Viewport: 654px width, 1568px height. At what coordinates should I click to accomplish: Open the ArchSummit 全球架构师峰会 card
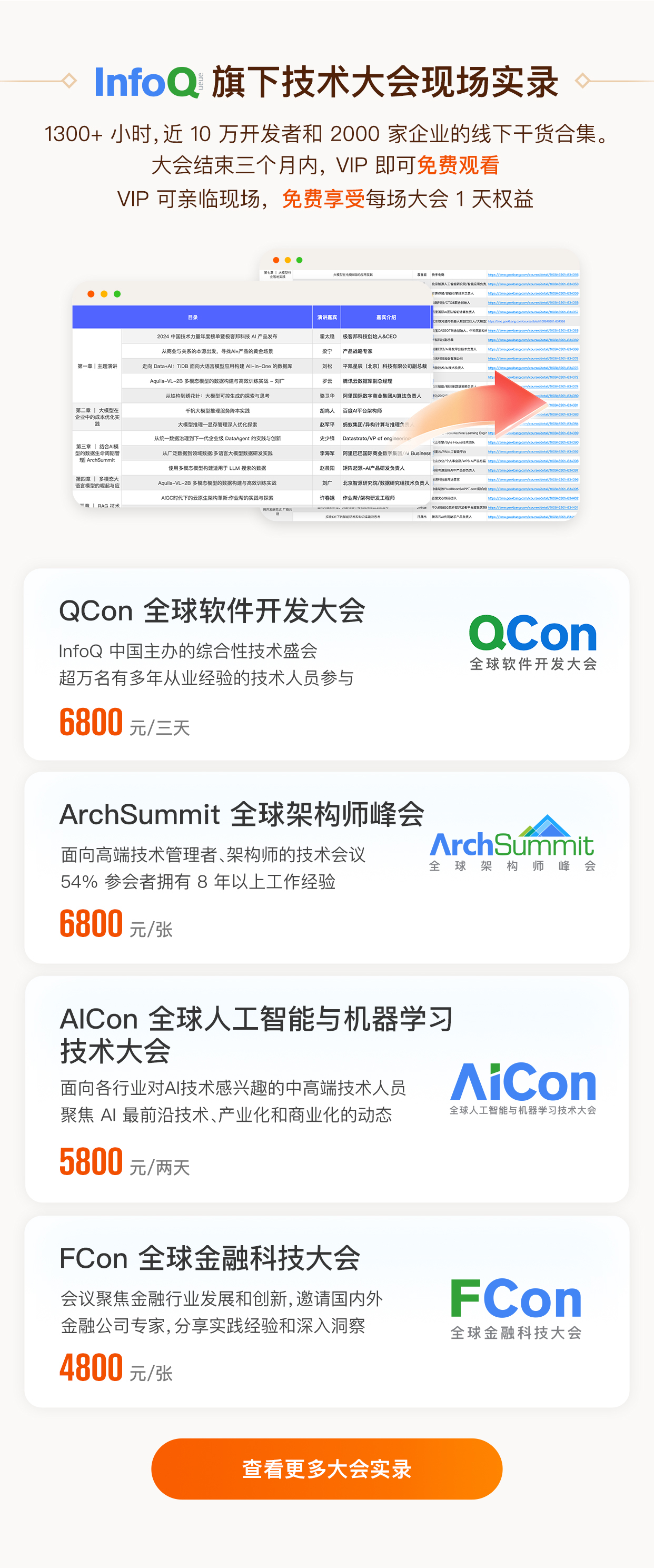tap(326, 867)
